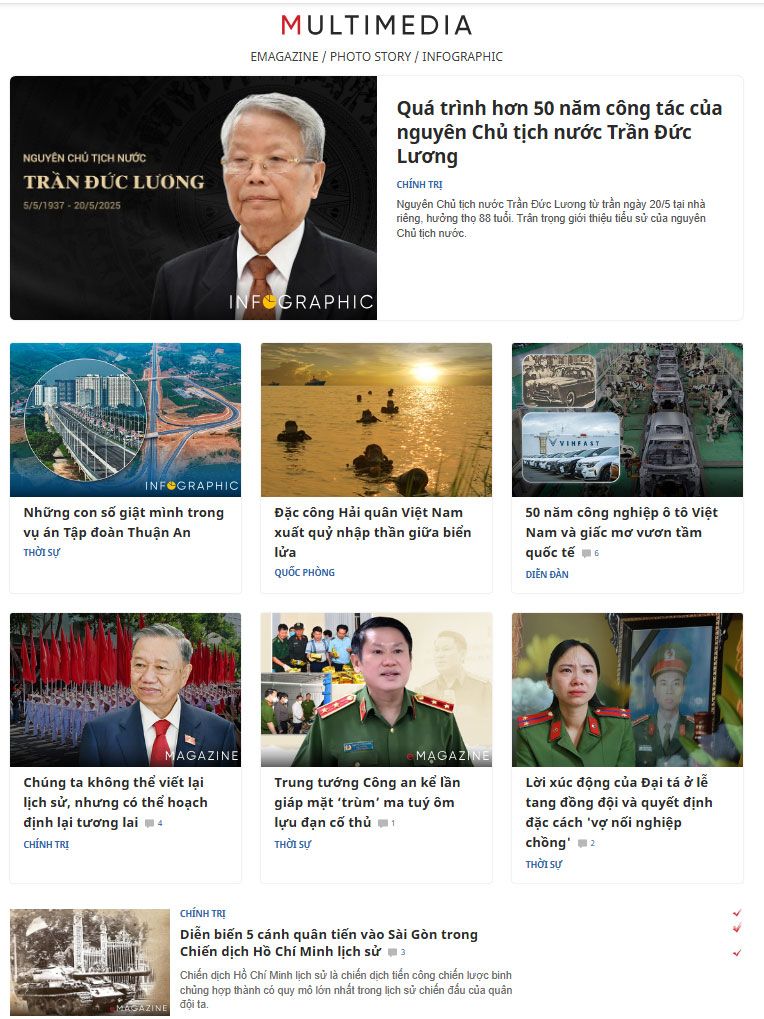764x1019 pixels.
Task: Open the EMAGAZINE section link
Action: [x=284, y=57]
